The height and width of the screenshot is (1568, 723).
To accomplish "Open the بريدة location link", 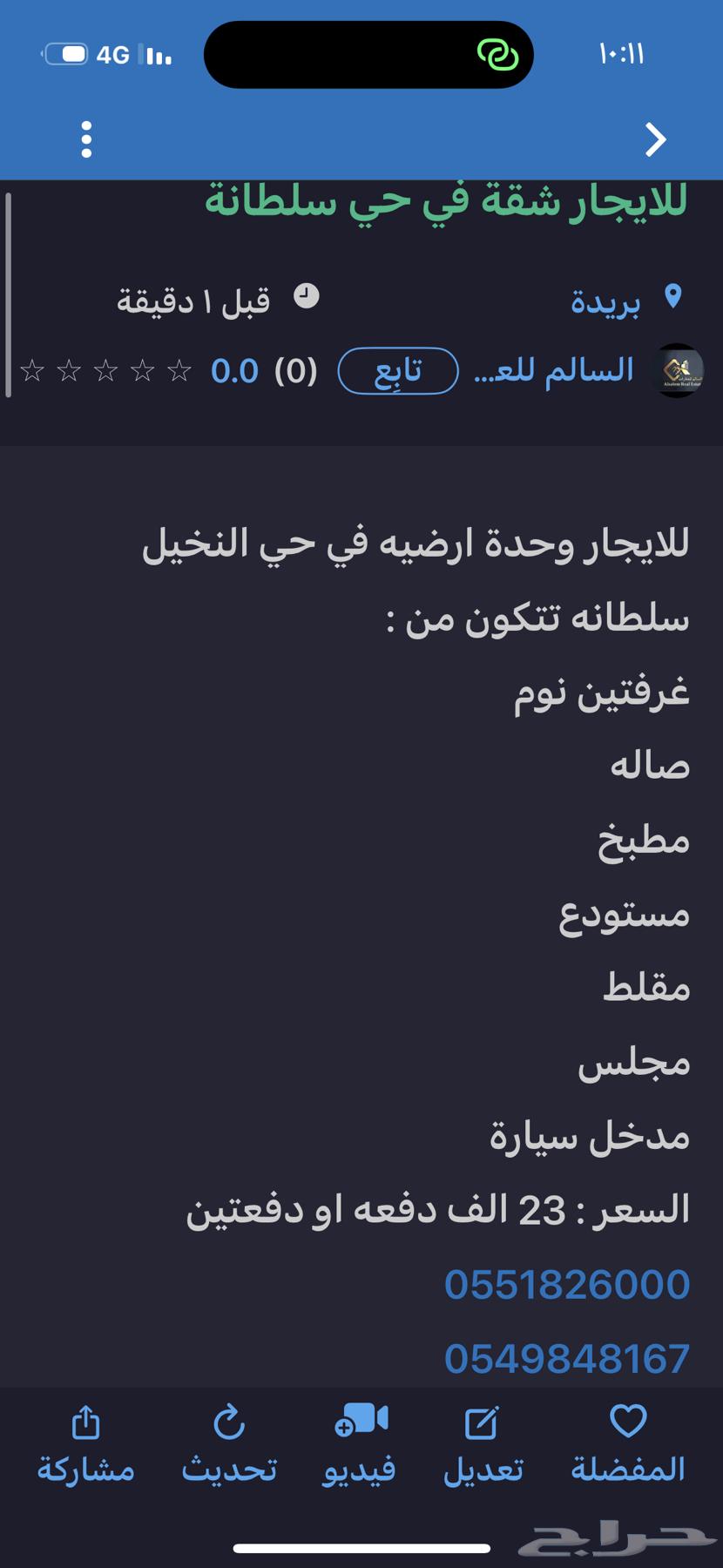I will click(x=606, y=301).
